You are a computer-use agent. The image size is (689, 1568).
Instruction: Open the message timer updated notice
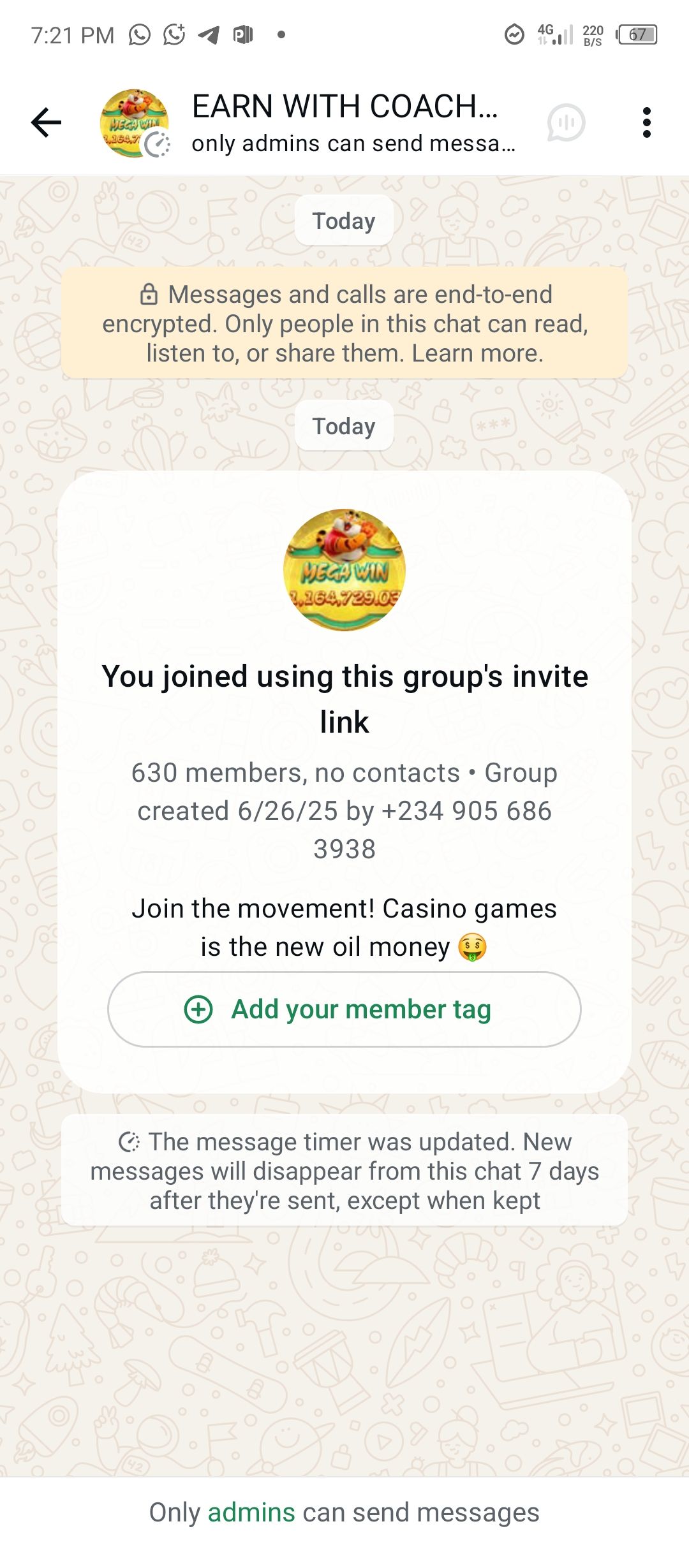coord(344,1171)
